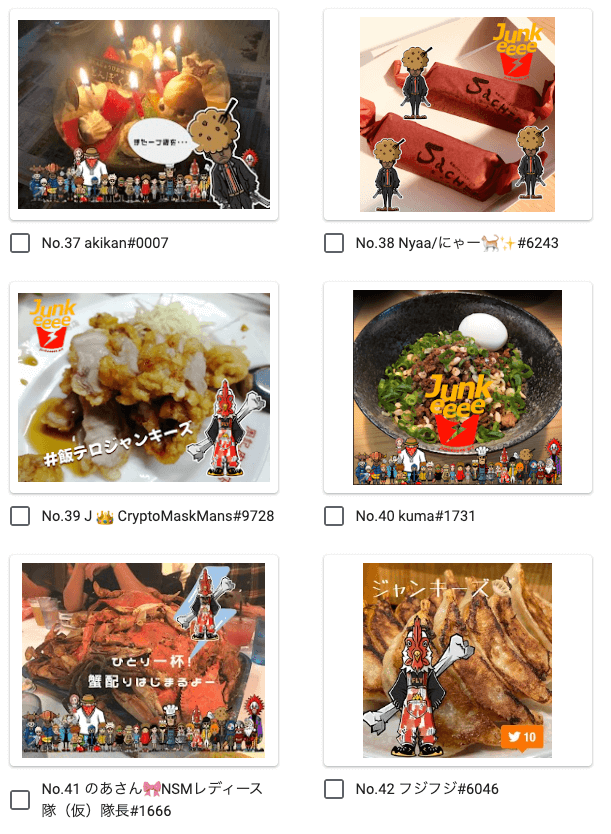Open the fried chicken image for No.39
This screenshot has width=611, height=834.
(x=144, y=387)
